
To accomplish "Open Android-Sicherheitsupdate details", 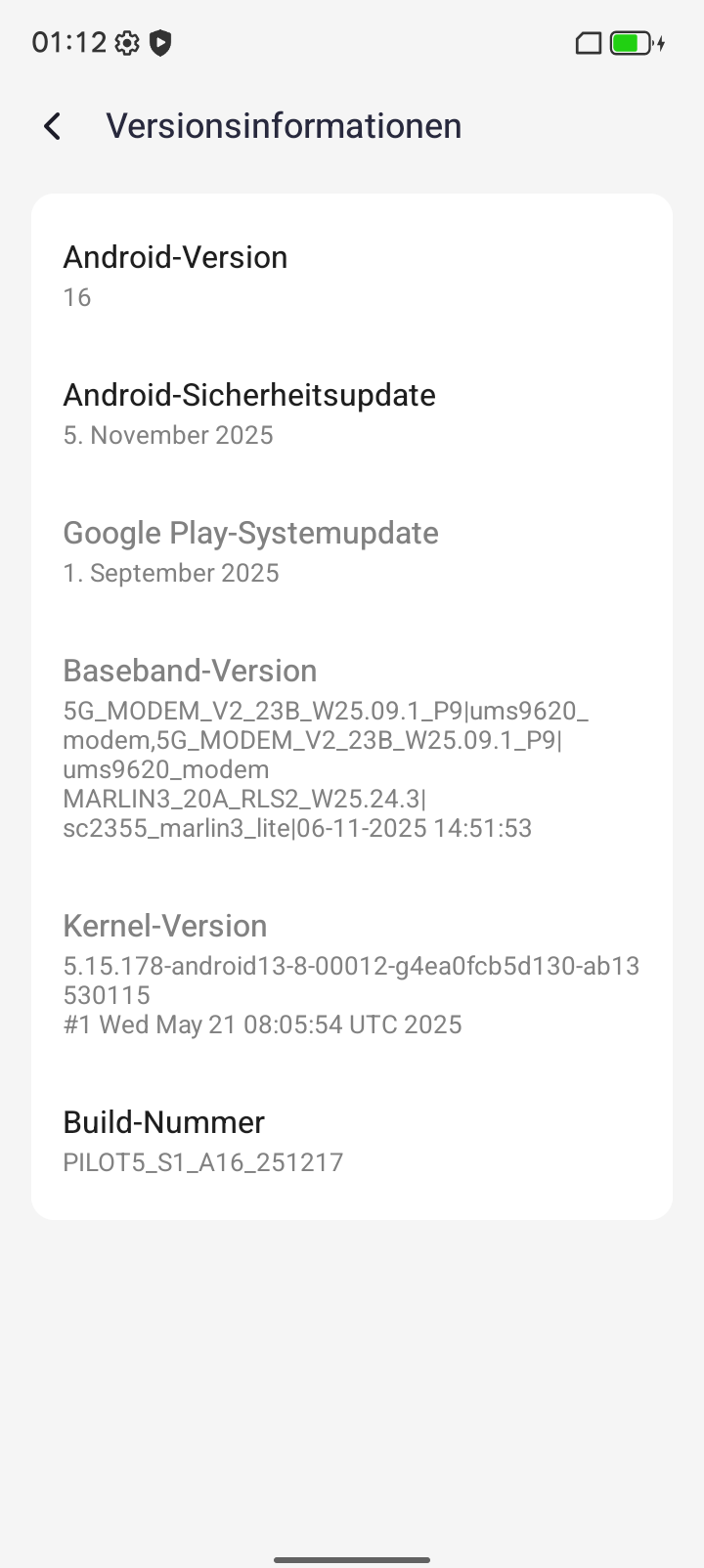I will pos(350,414).
